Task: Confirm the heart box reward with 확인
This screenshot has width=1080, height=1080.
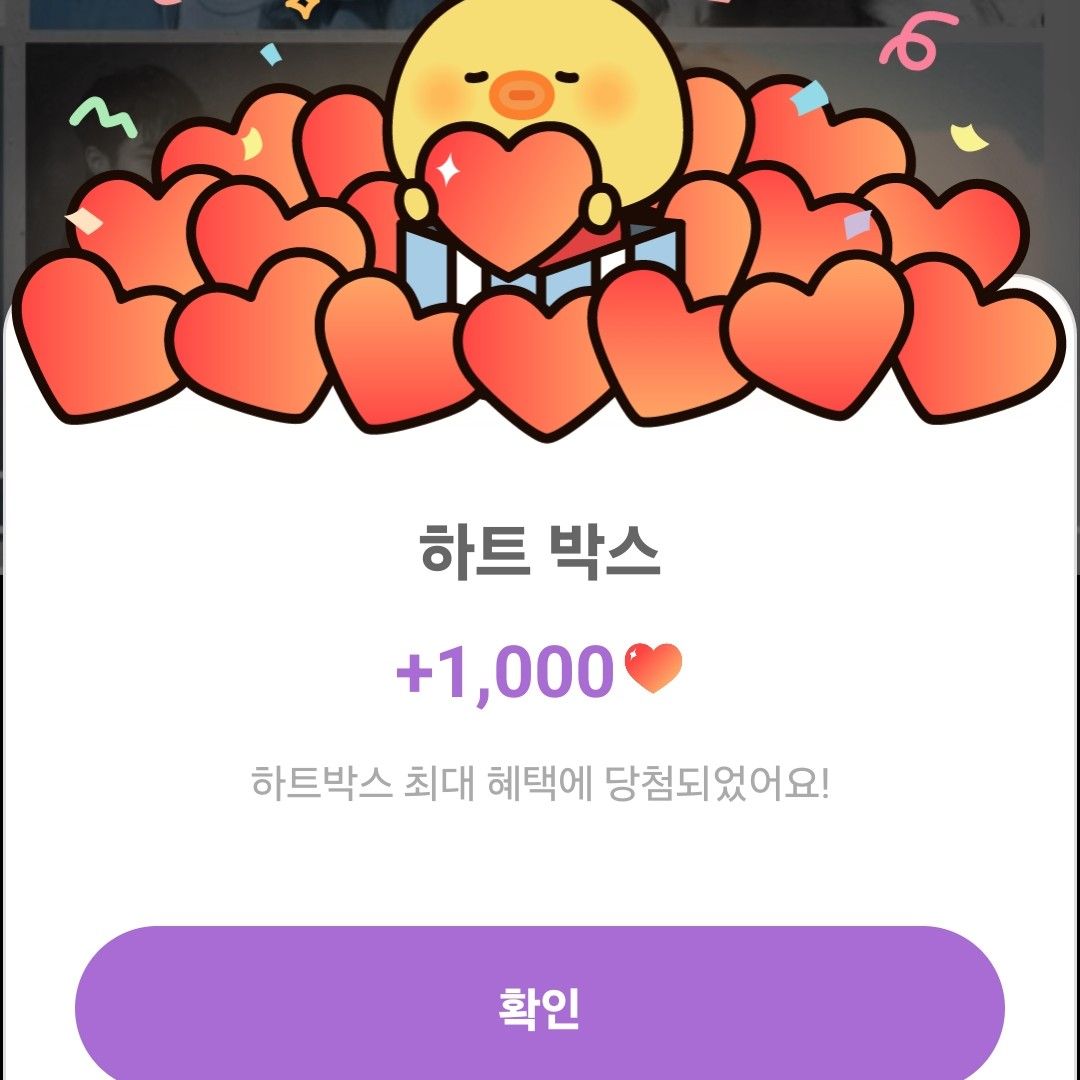Action: point(539,1008)
